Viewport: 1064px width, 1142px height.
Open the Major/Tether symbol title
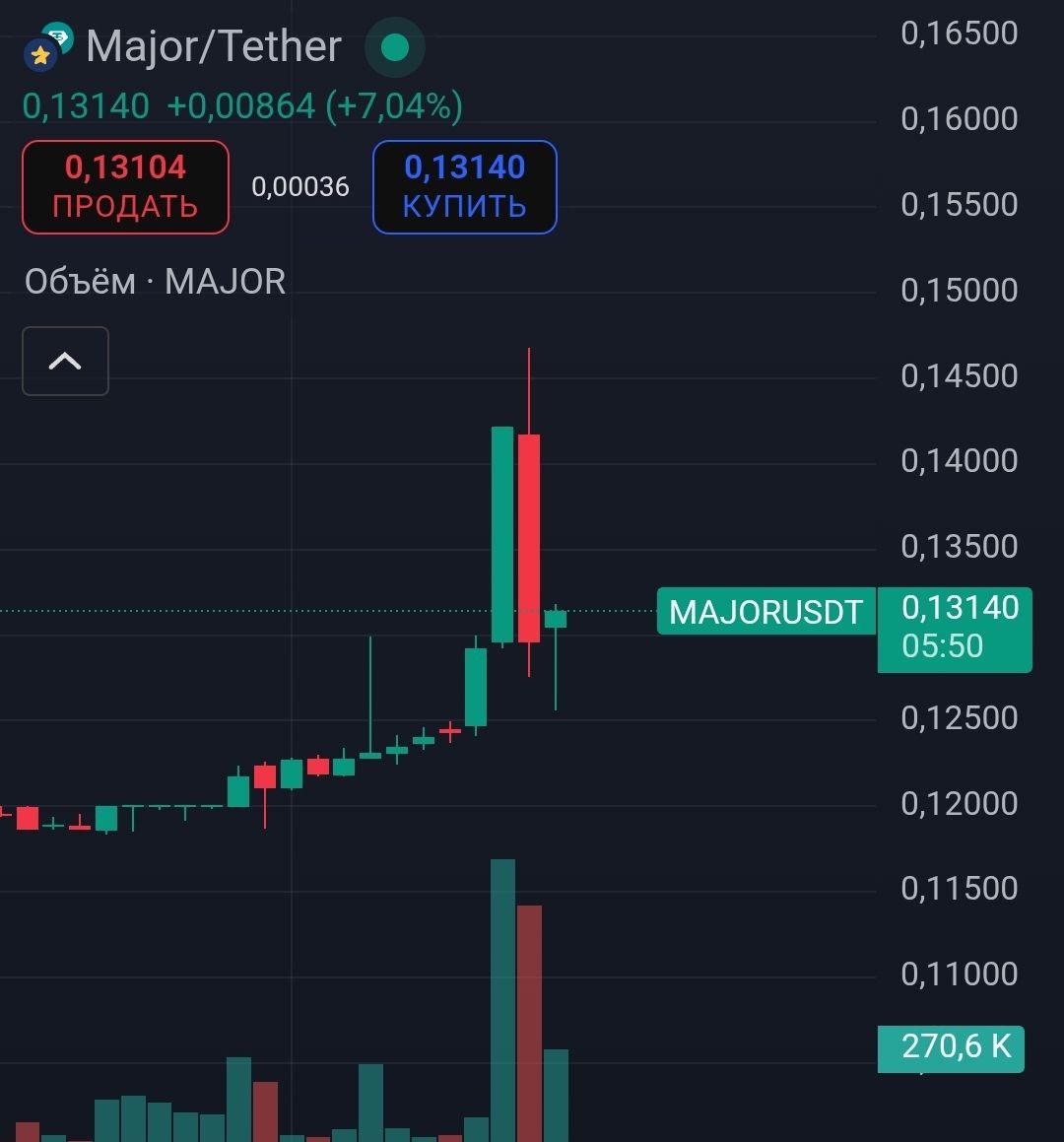(x=214, y=46)
